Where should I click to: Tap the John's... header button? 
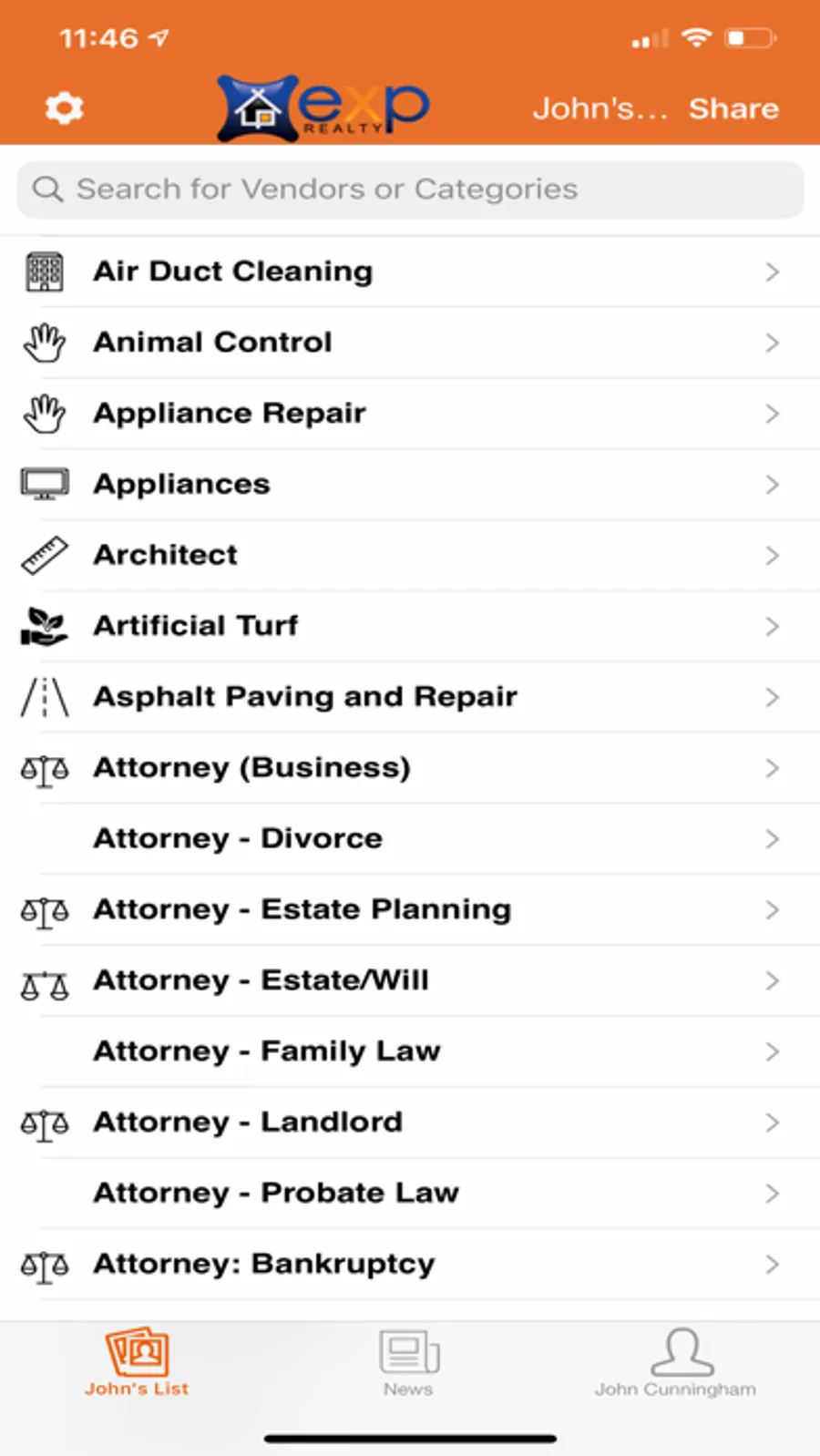pos(600,108)
